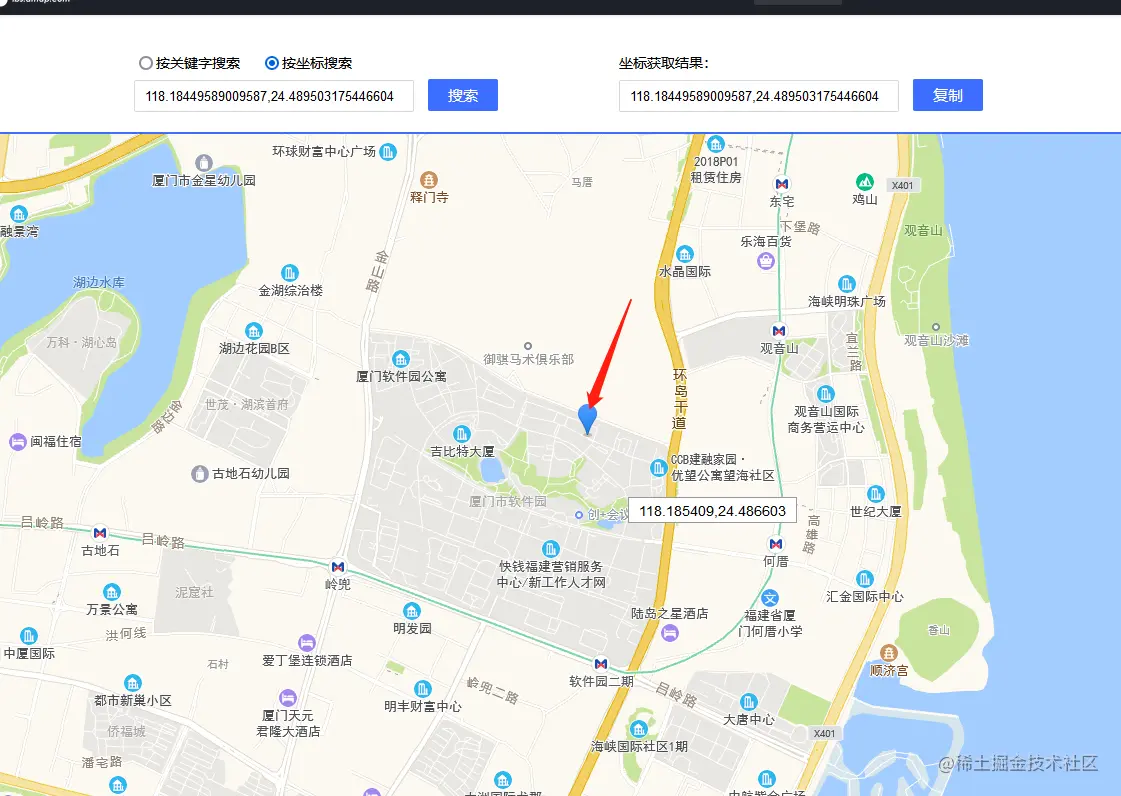
Task: Tap the blue location pin on map
Action: point(588,418)
